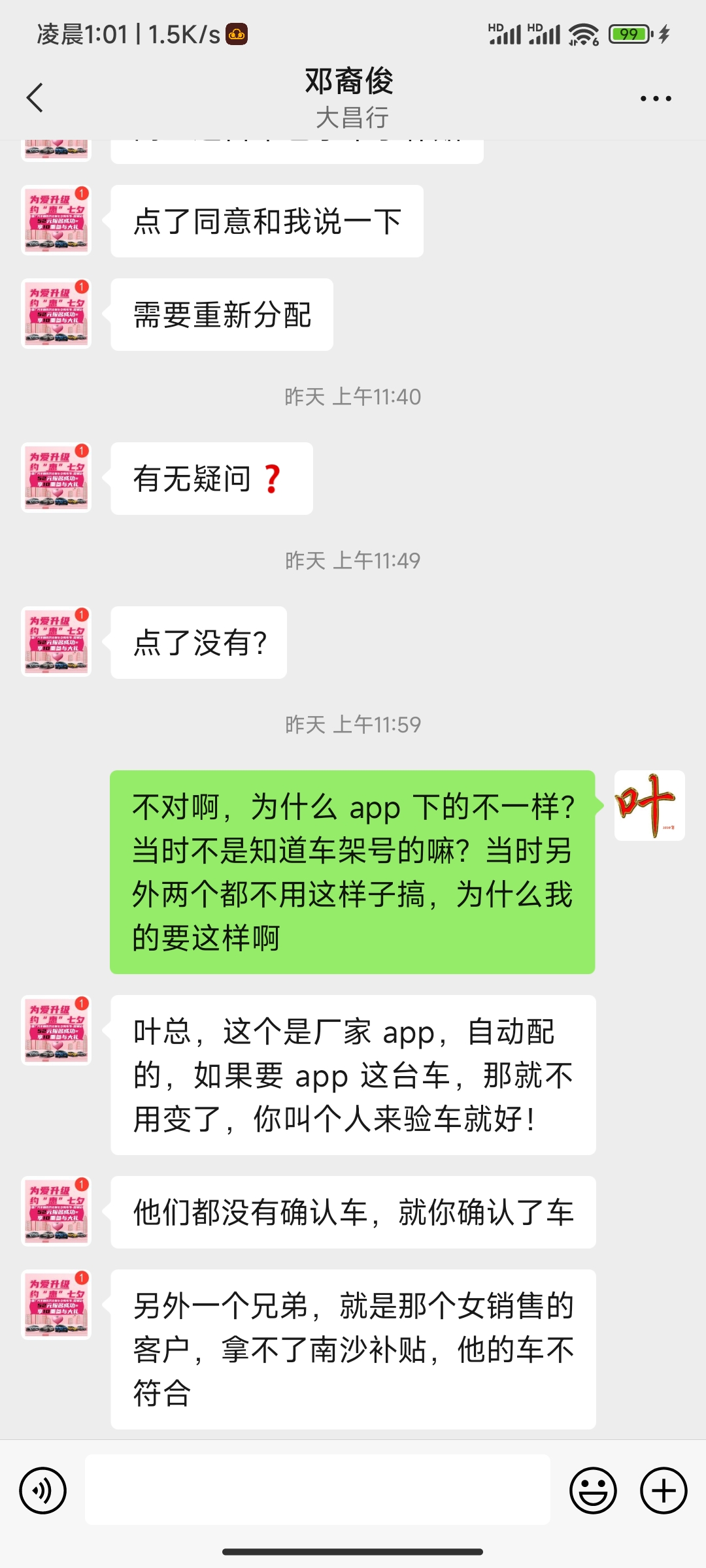Open contact avatar beside '有无疑问' message
The height and width of the screenshot is (1568, 706).
point(56,478)
